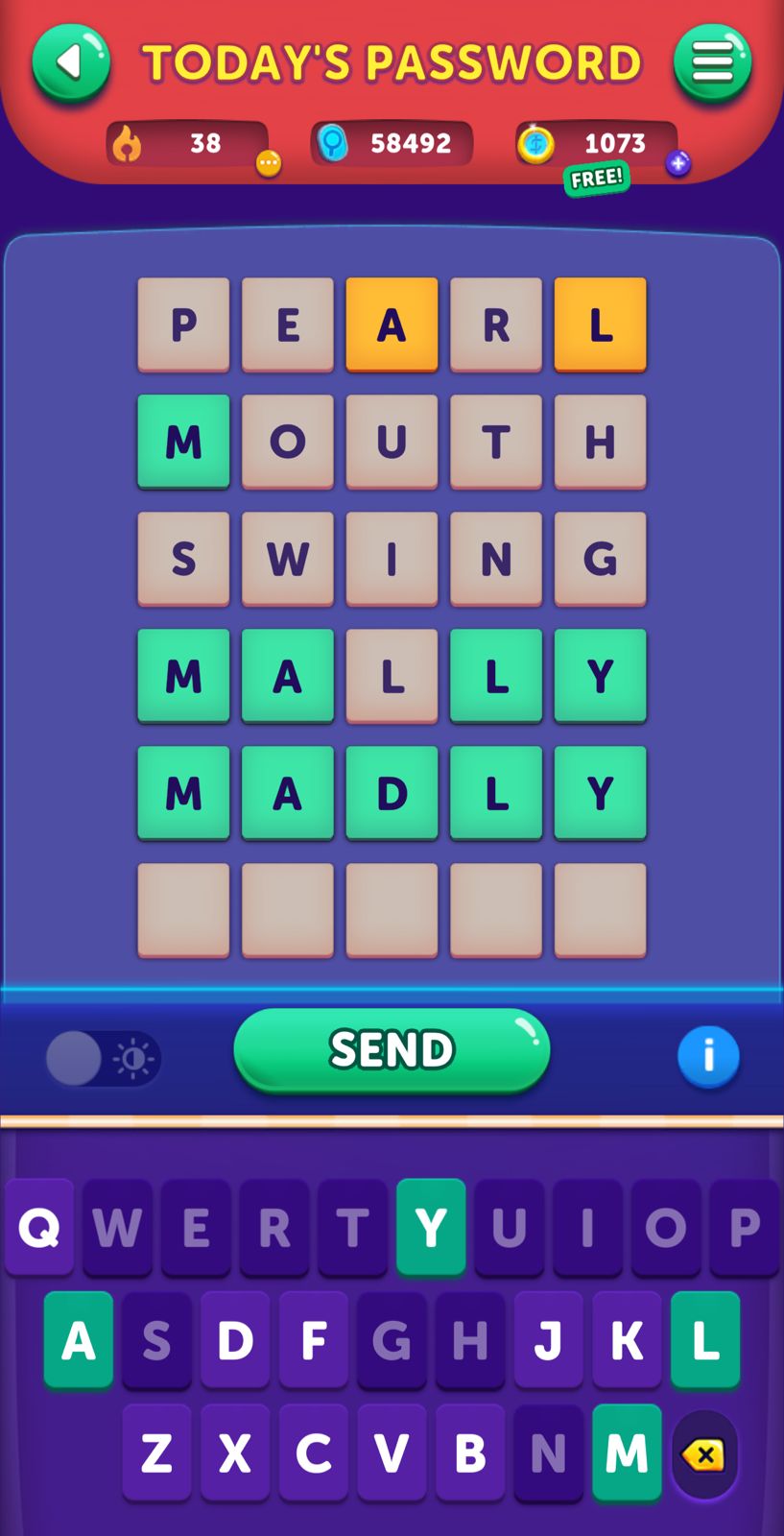Screen dimensions: 784x1536
Task: Hit the J key
Action: pyautogui.click(x=549, y=1339)
